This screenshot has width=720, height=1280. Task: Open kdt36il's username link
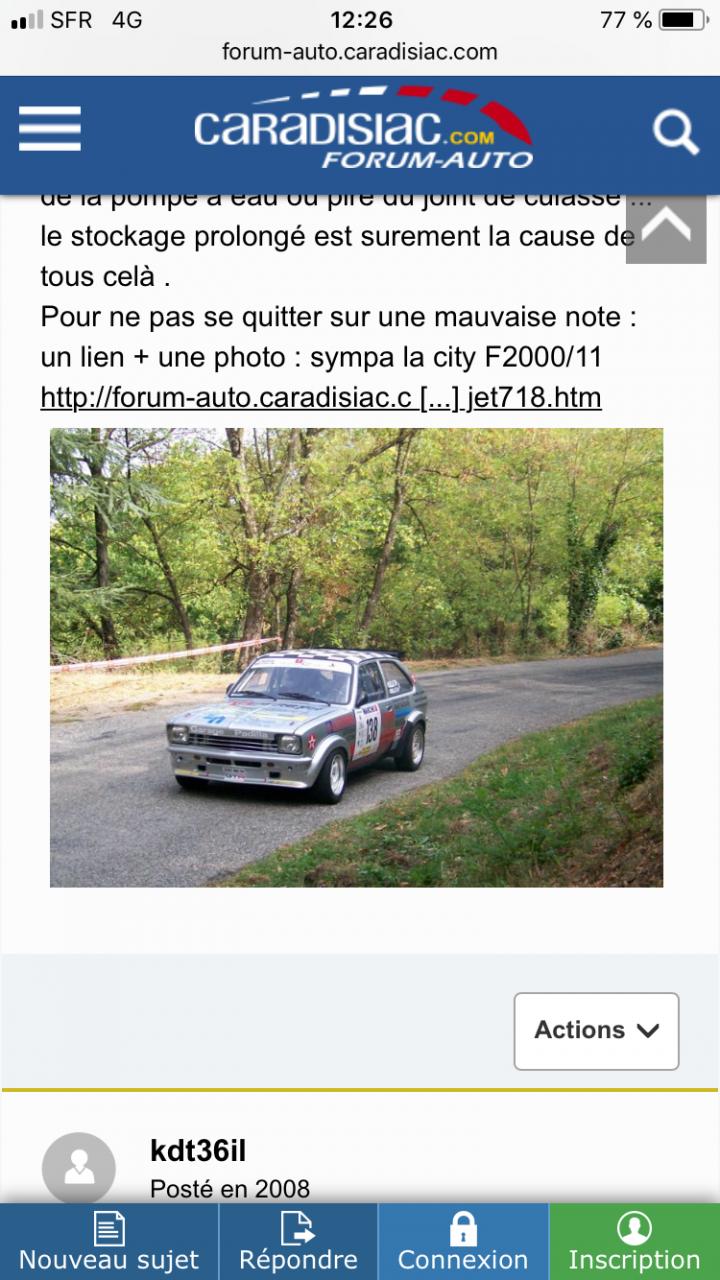point(198,1151)
